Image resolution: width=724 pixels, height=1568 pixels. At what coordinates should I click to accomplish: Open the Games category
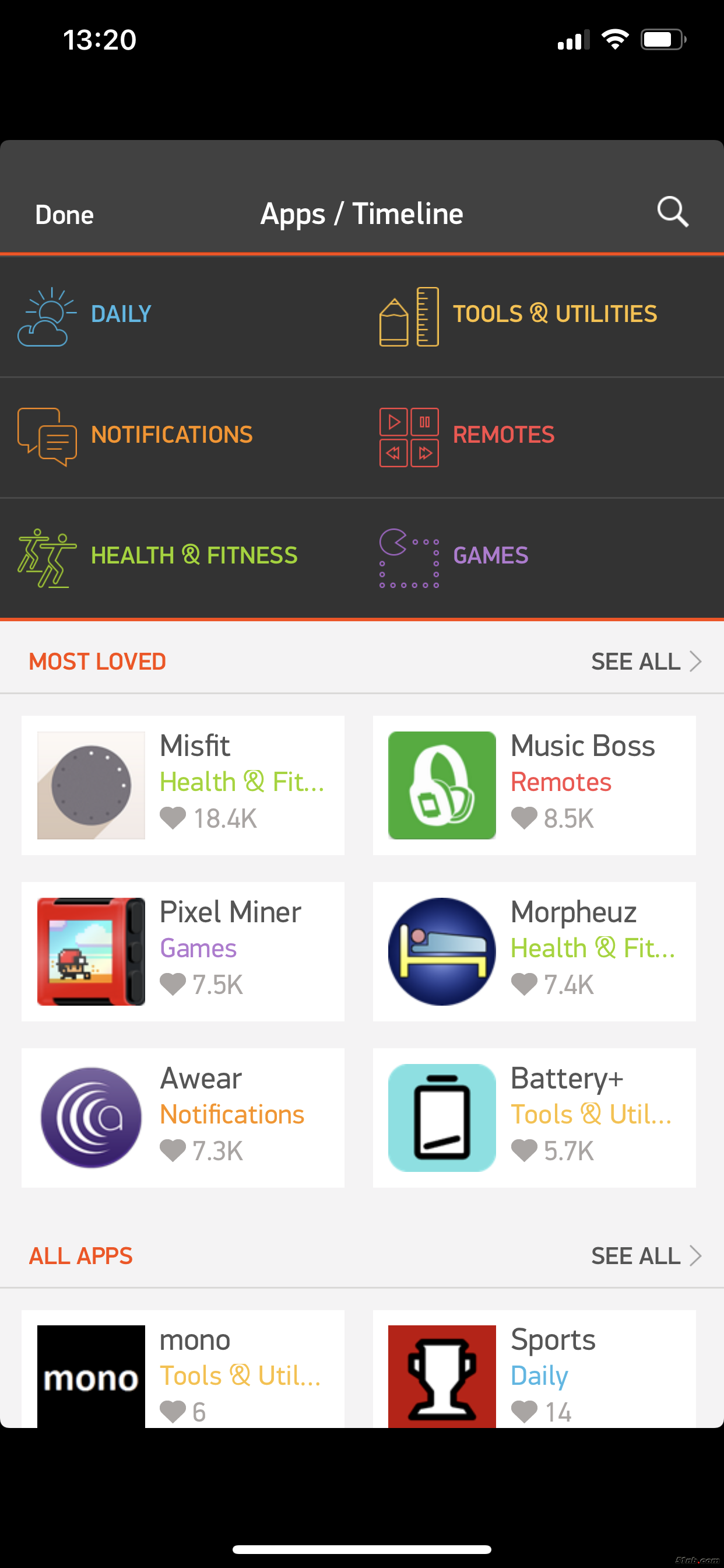click(490, 556)
